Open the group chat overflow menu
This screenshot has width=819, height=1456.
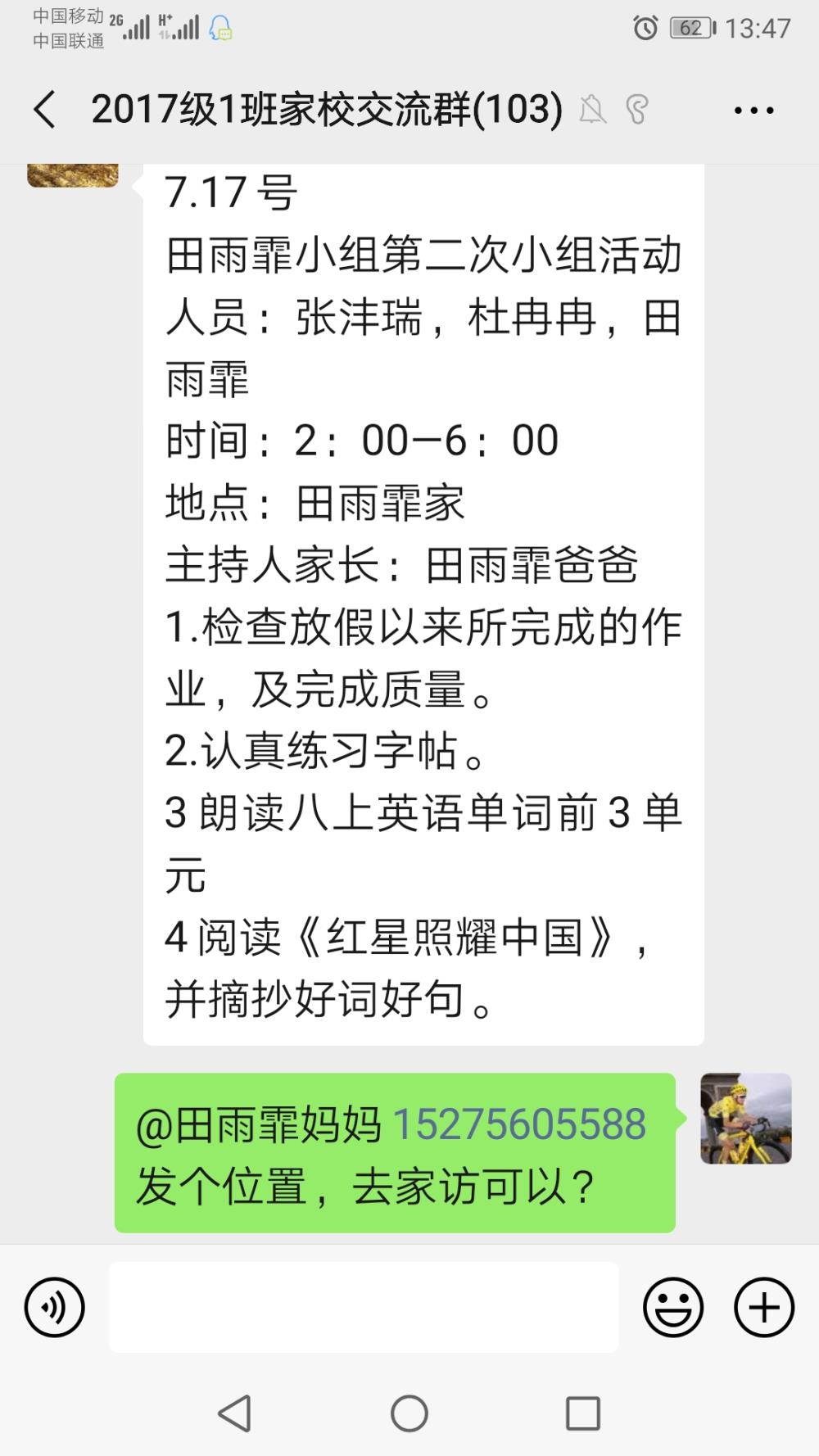click(x=754, y=111)
